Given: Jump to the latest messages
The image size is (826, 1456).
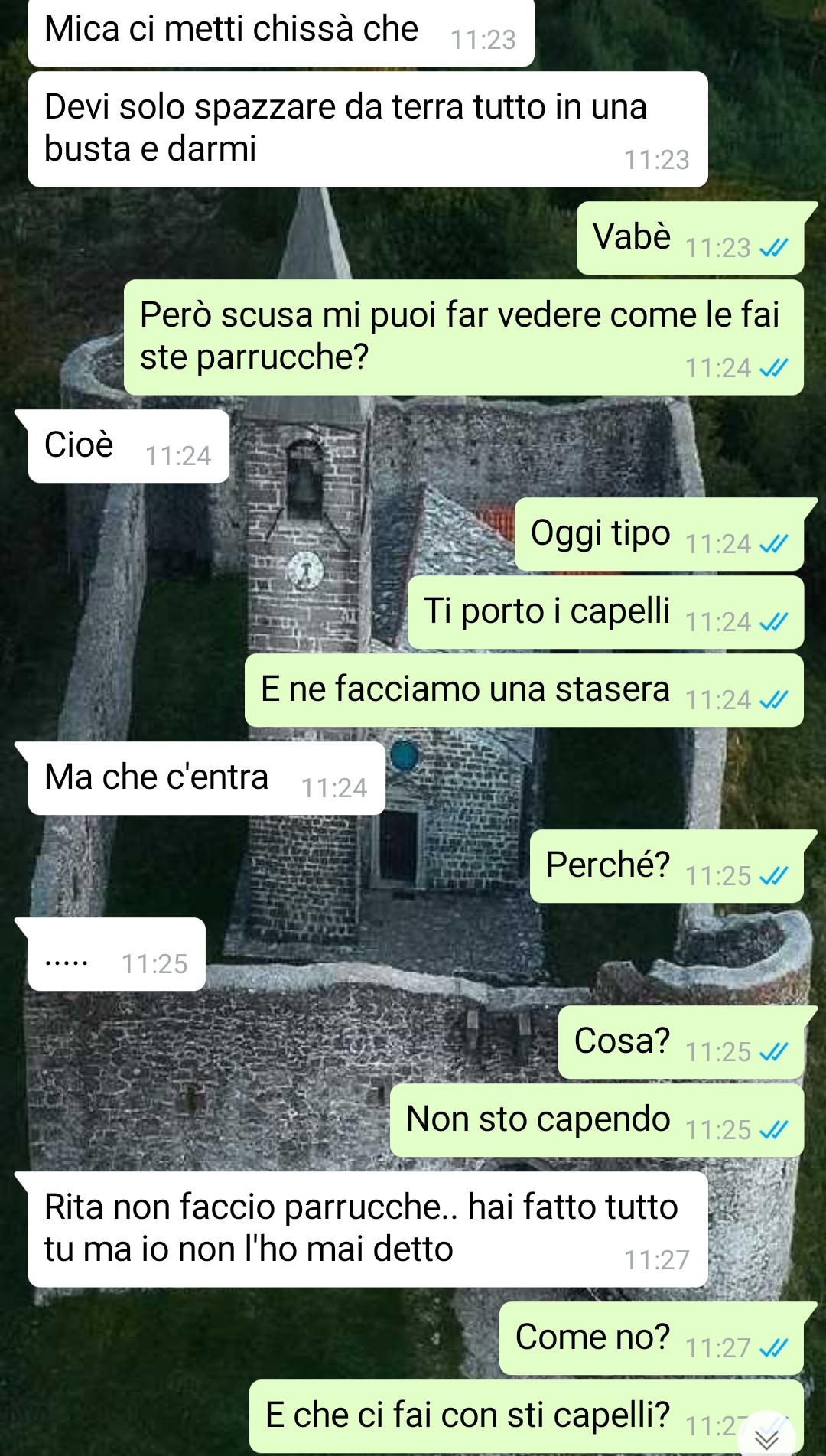Looking at the screenshot, I should coord(767,1438).
